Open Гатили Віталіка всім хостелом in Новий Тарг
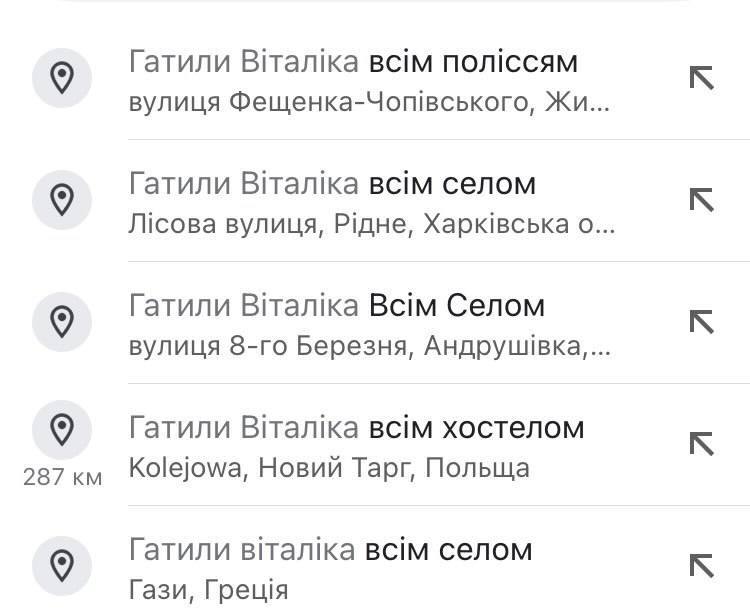The width and height of the screenshot is (750, 616). click(x=368, y=446)
